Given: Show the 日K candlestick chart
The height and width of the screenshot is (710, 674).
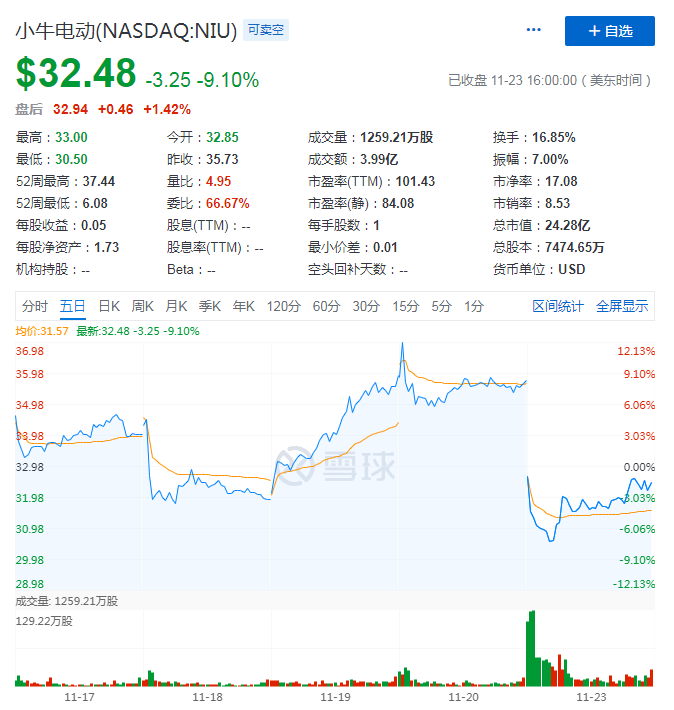Looking at the screenshot, I should point(109,306).
